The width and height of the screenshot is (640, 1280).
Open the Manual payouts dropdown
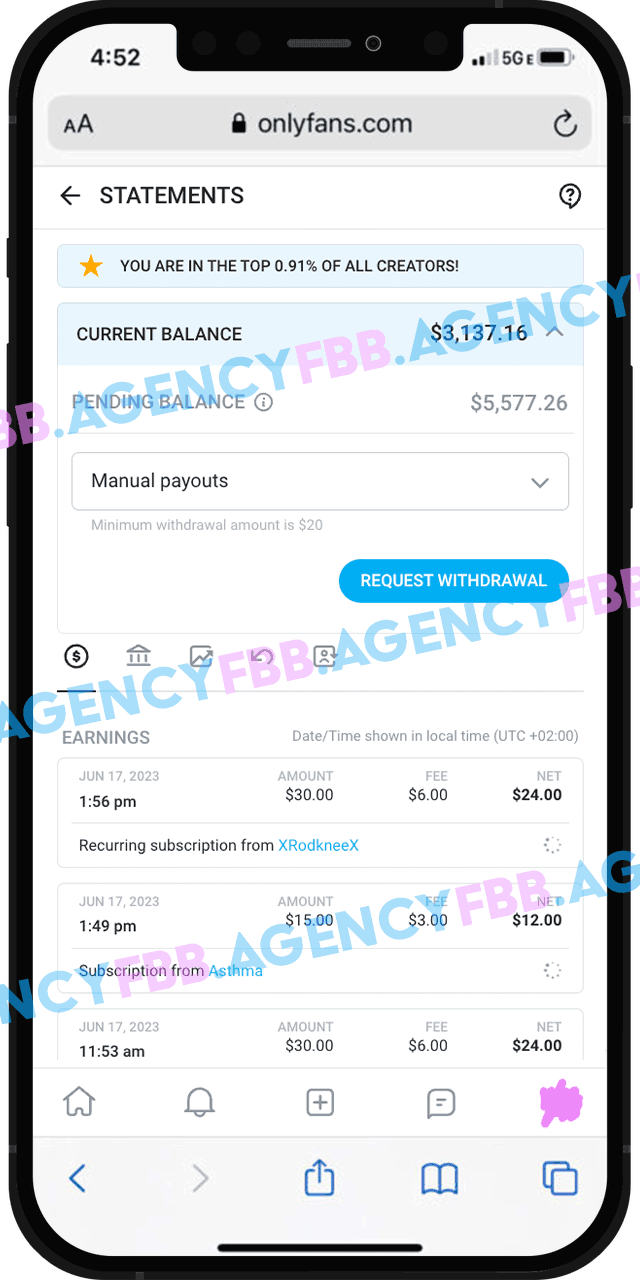320,481
